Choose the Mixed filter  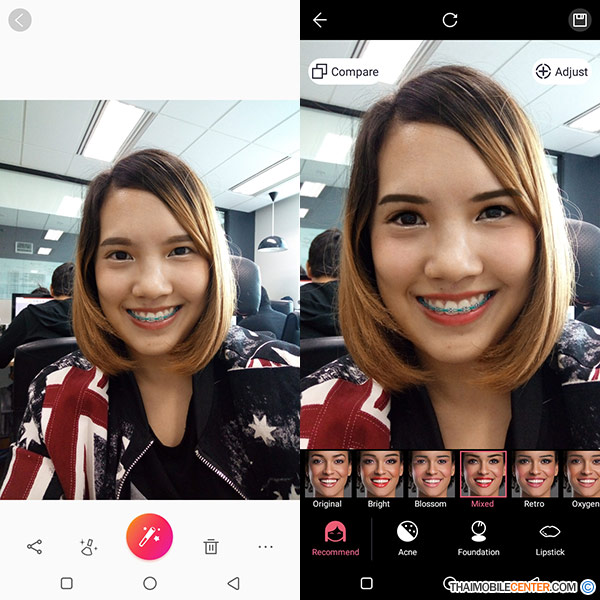coord(483,475)
